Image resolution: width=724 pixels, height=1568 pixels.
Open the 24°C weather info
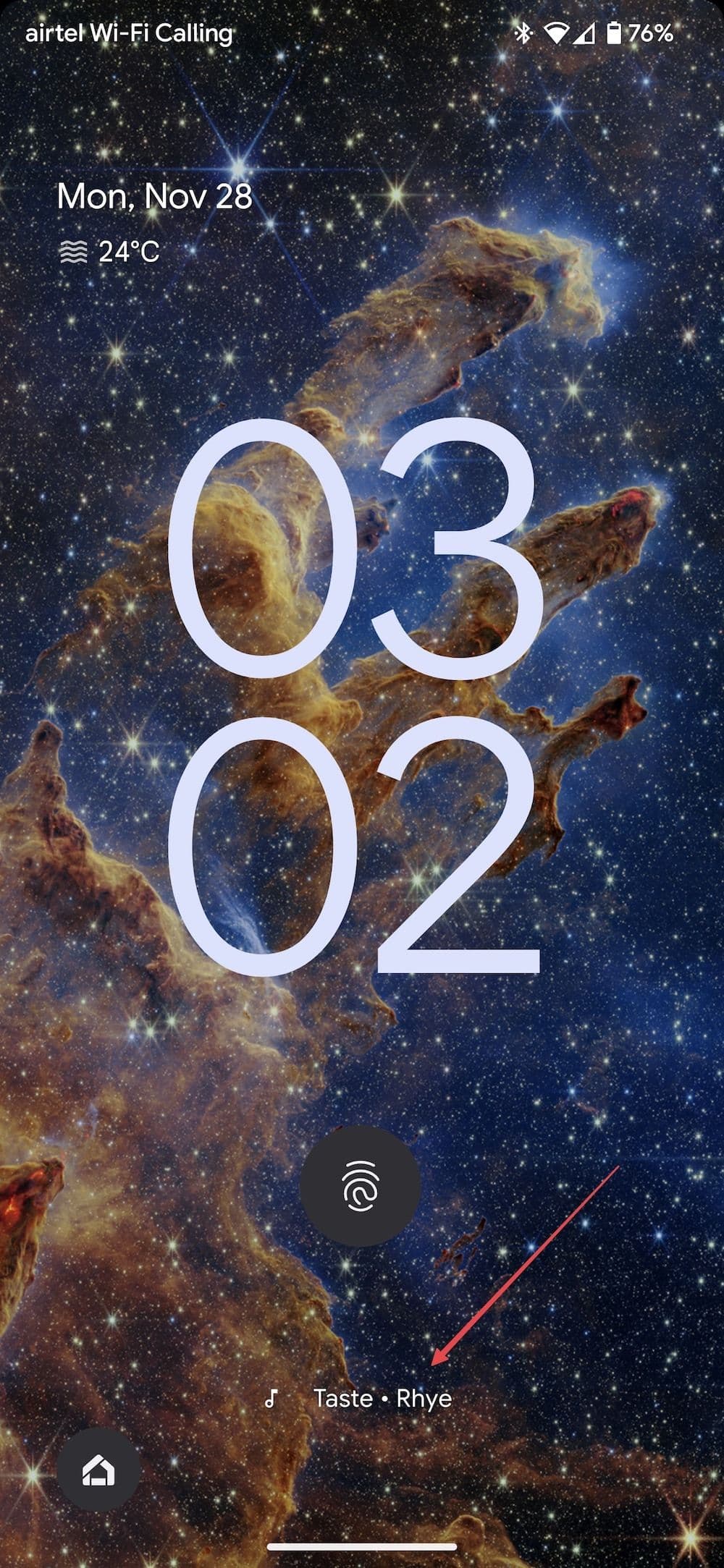(x=110, y=252)
